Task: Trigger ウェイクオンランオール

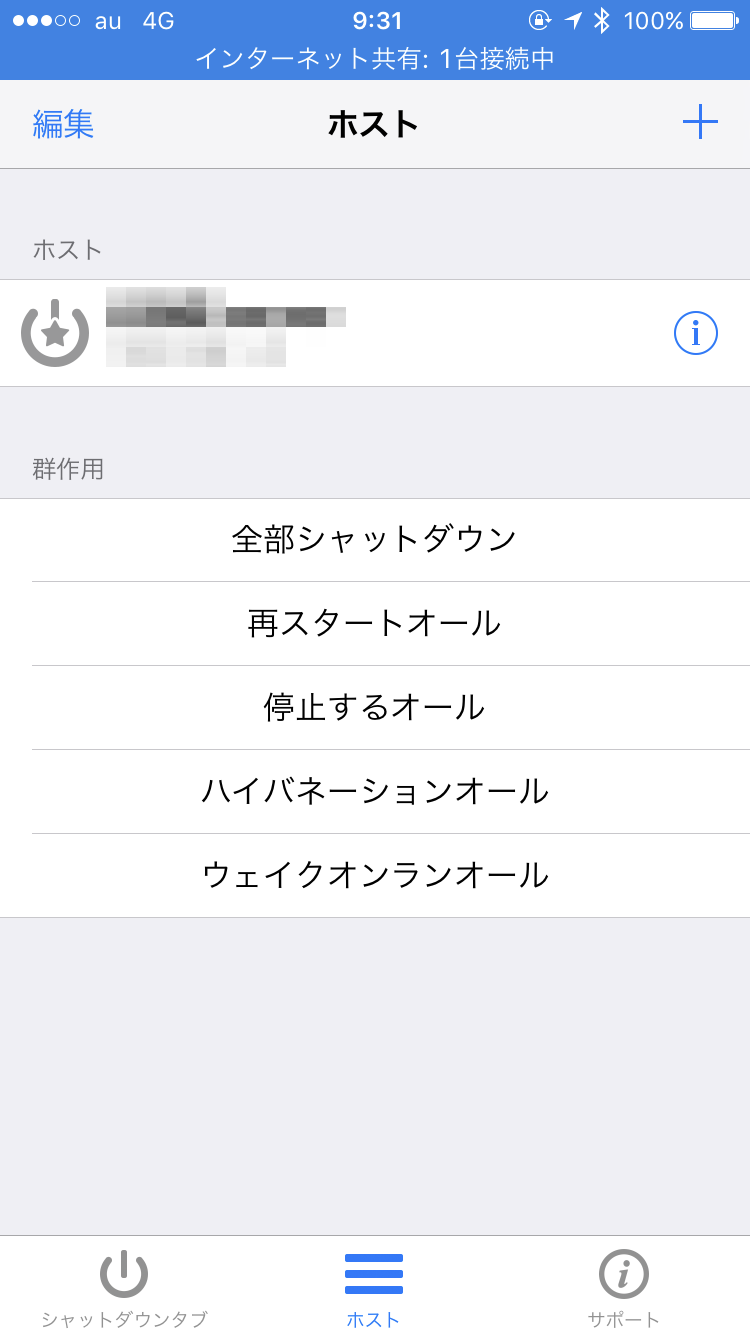Action: click(375, 876)
